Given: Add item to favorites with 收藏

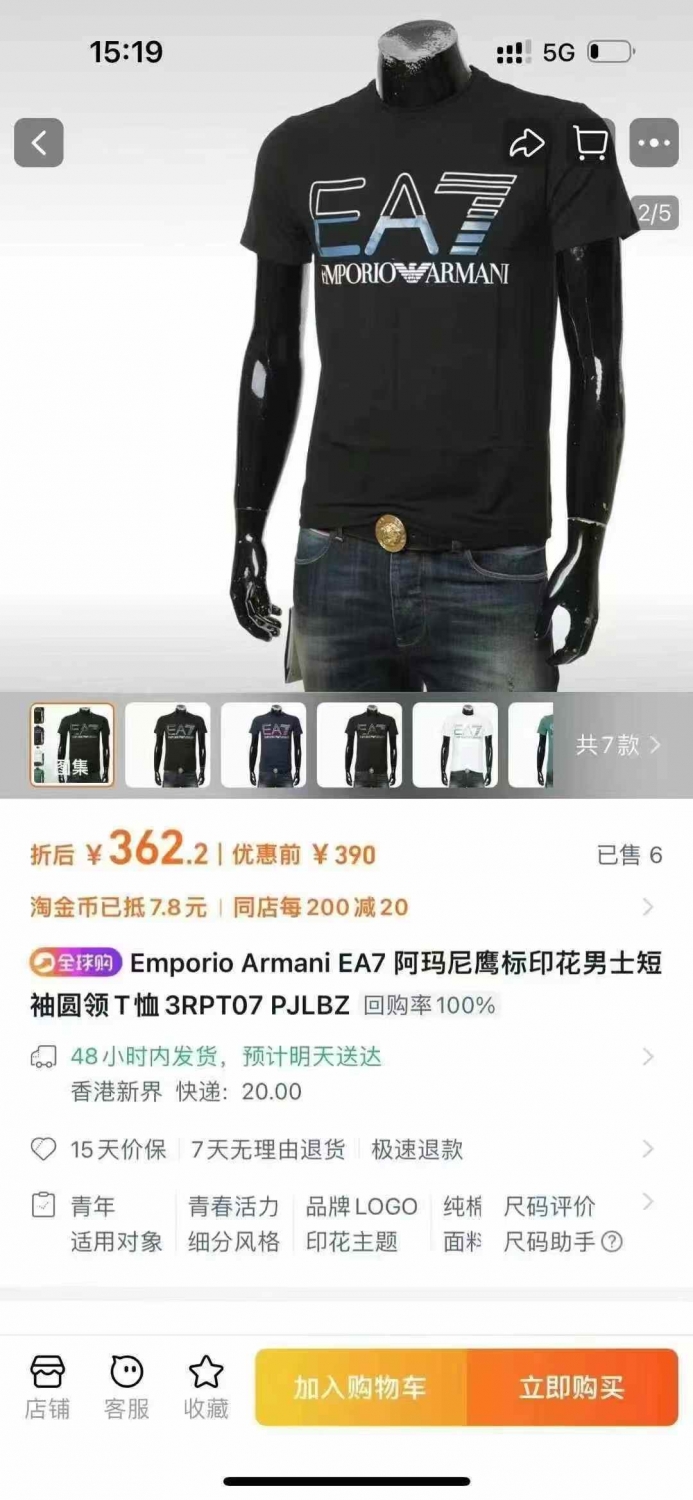Looking at the screenshot, I should click(x=206, y=1387).
